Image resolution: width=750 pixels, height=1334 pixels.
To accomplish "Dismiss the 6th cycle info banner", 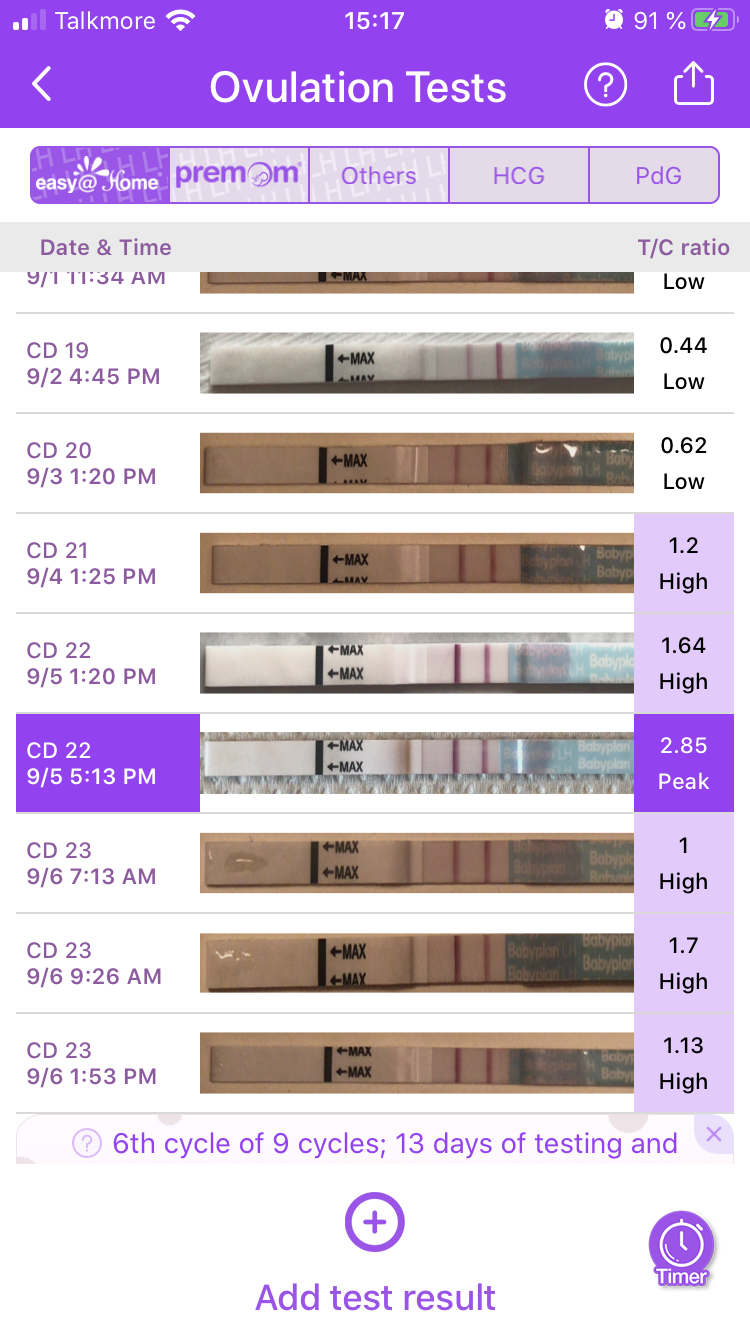I will [713, 1134].
